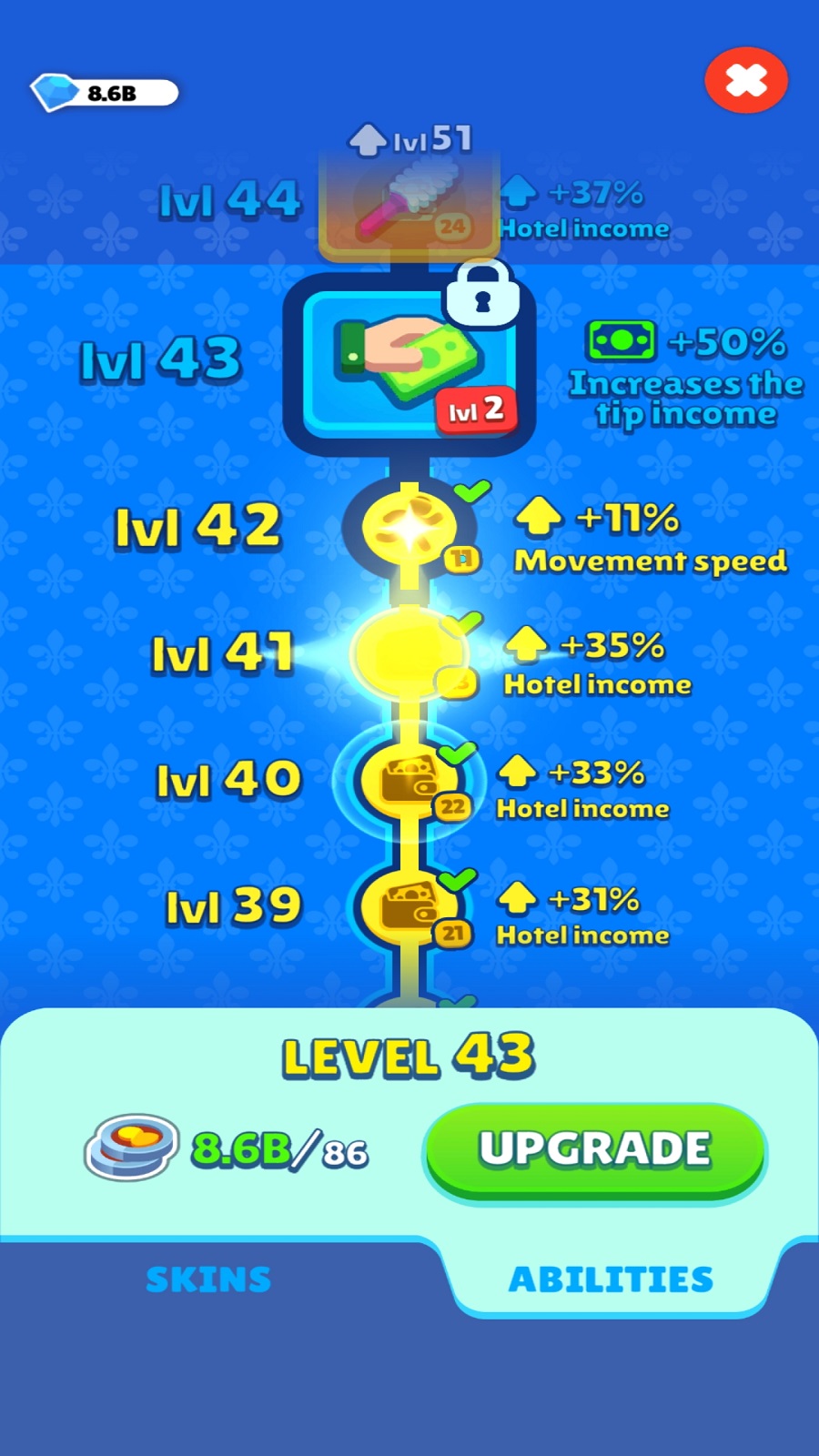Tap the level 41 hotel income node
Image resolution: width=819 pixels, height=1456 pixels.
coord(409,653)
